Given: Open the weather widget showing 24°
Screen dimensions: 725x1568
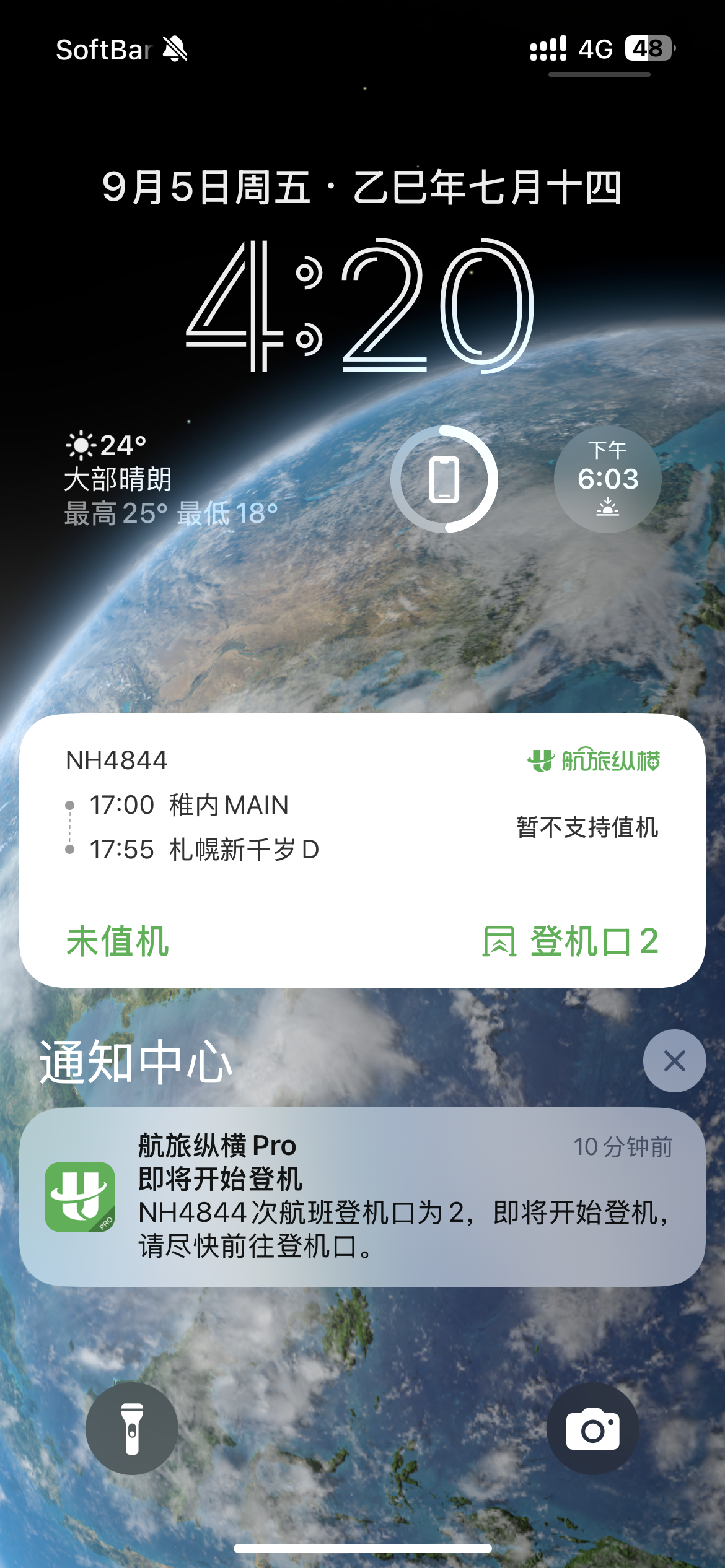Looking at the screenshot, I should point(170,479).
